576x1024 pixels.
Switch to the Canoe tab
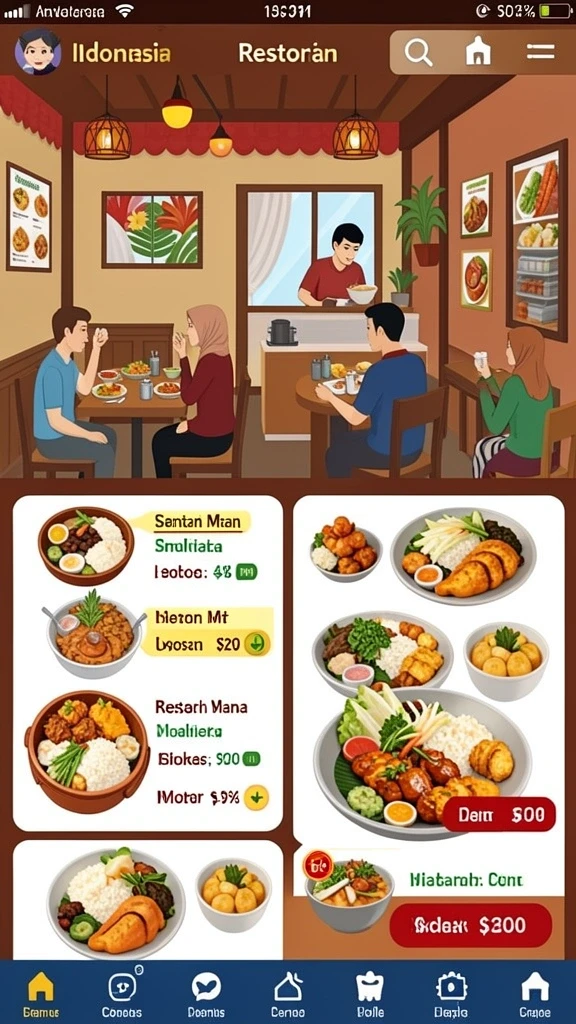click(288, 994)
